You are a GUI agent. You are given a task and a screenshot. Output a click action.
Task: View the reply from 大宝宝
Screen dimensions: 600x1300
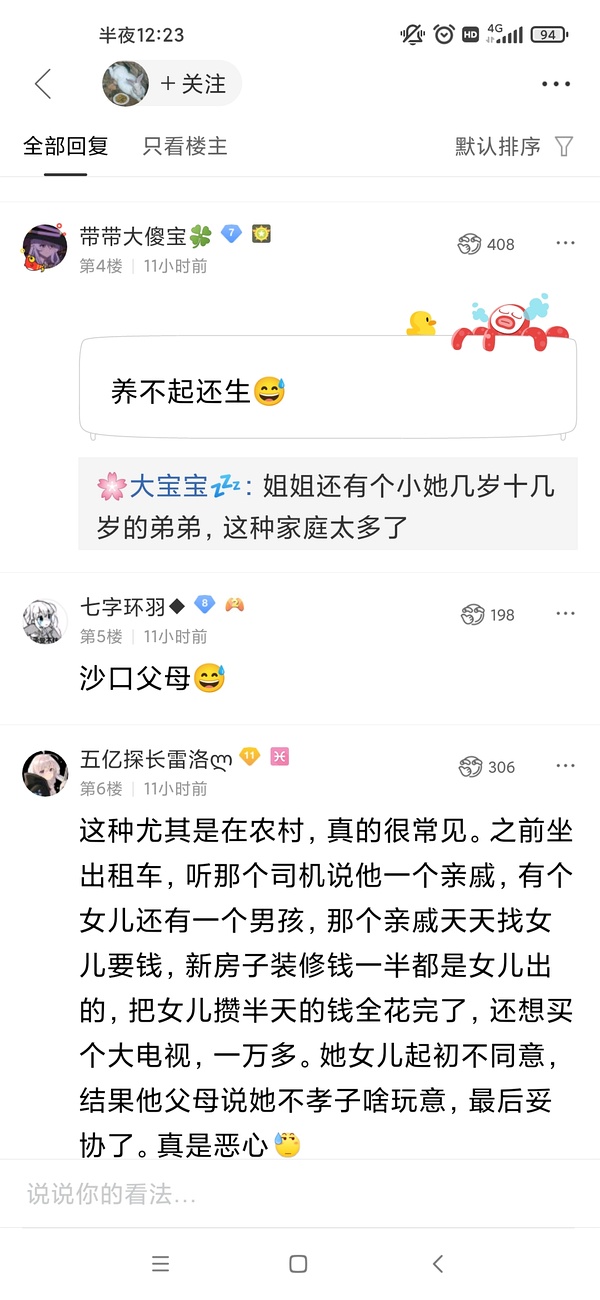[x=327, y=505]
